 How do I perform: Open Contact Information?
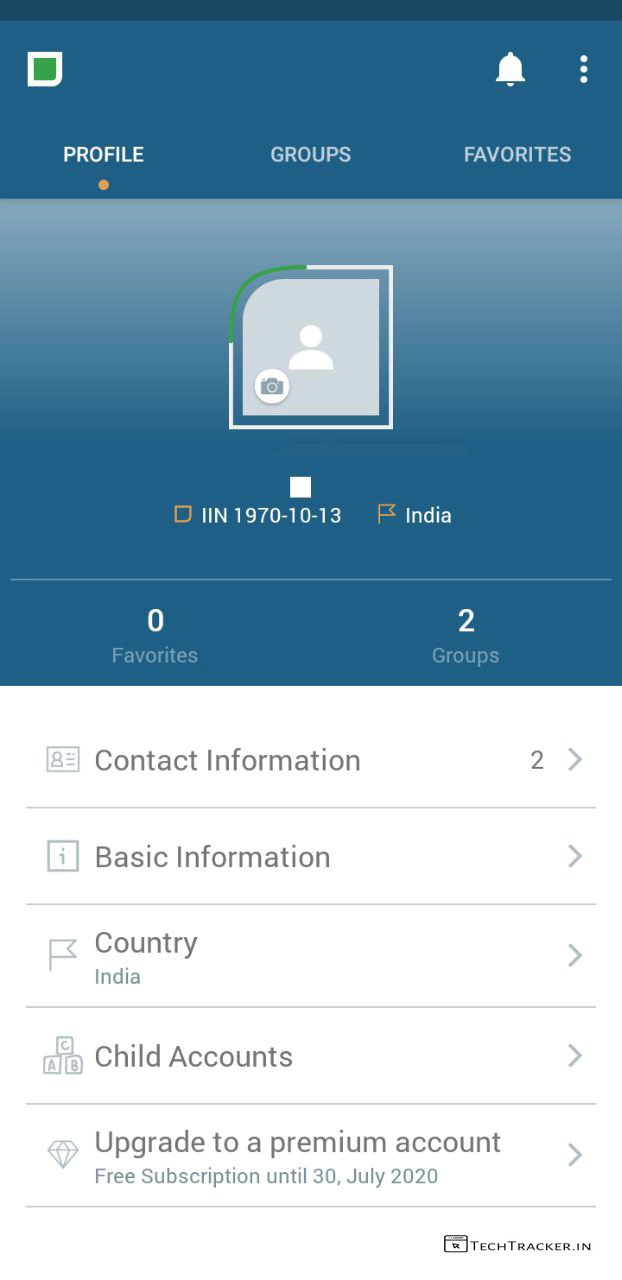coord(311,760)
